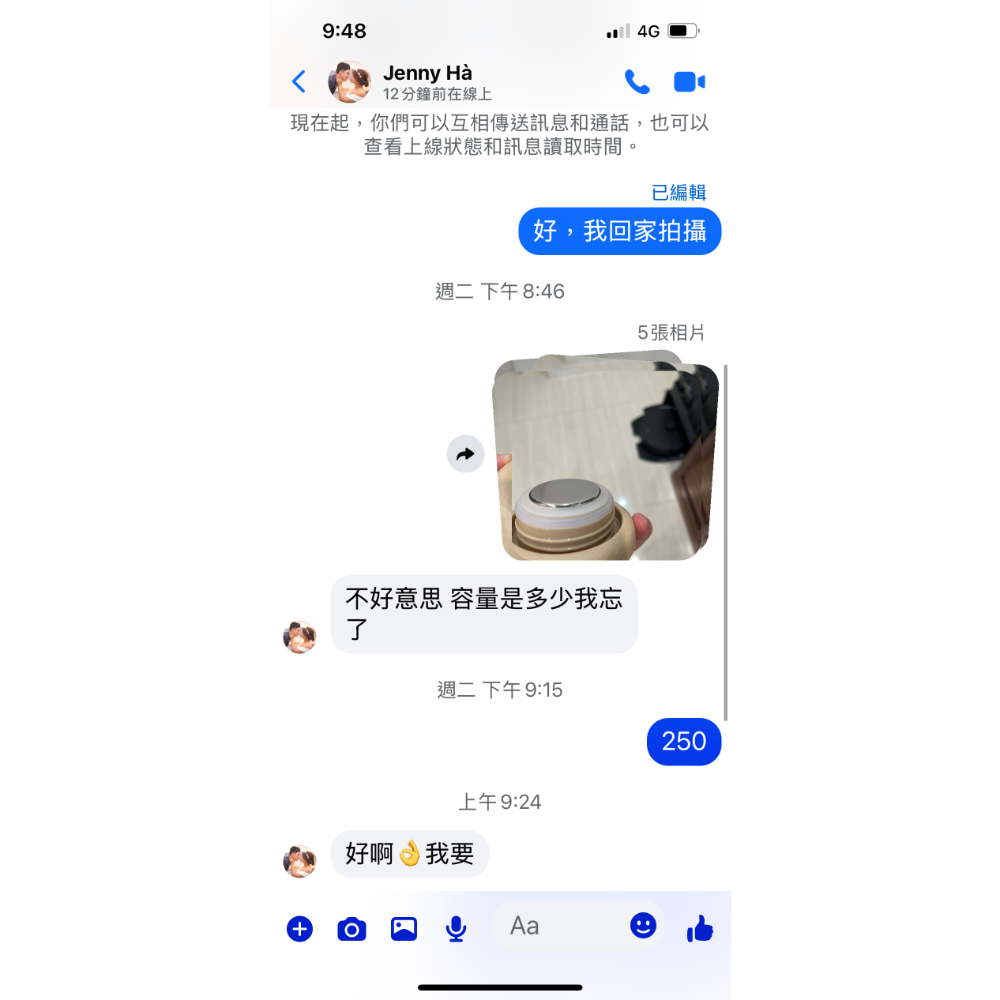Send a thumbs-up like
This screenshot has height=1000, width=1000.
pyautogui.click(x=700, y=928)
